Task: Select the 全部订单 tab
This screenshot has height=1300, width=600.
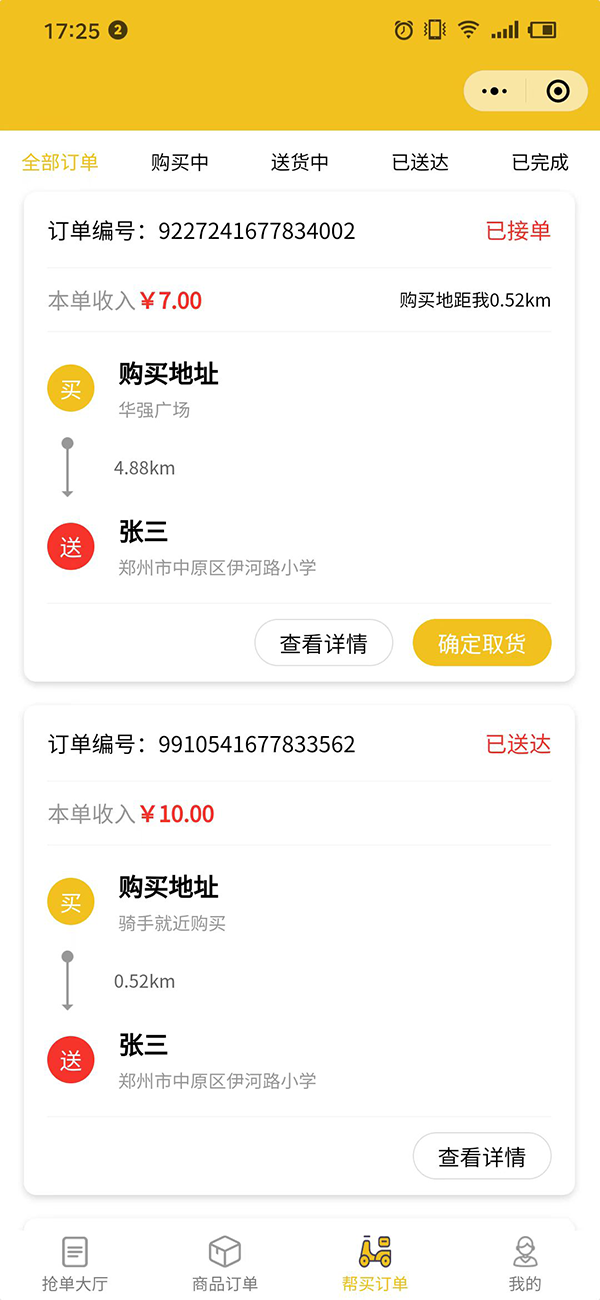Action: (x=60, y=162)
